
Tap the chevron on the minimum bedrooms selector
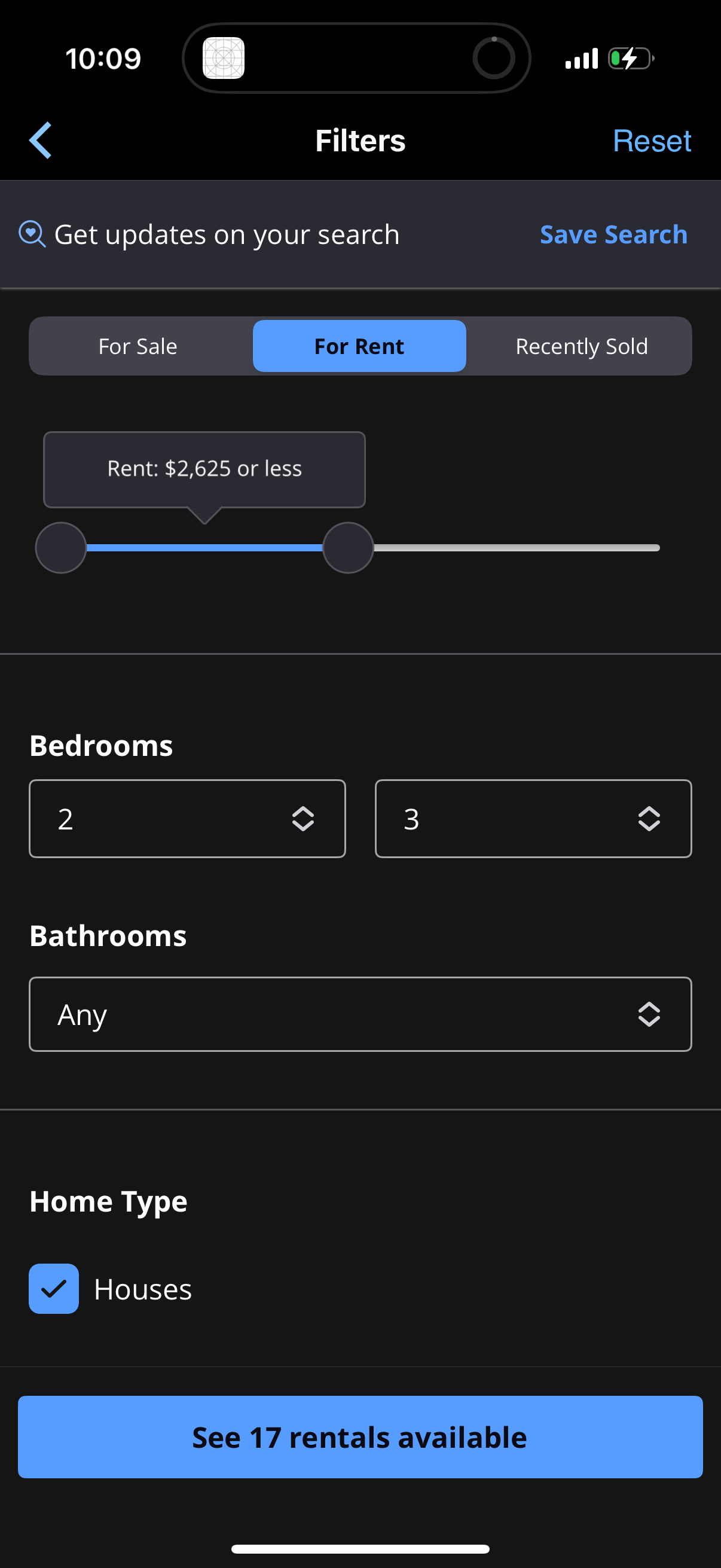(304, 819)
